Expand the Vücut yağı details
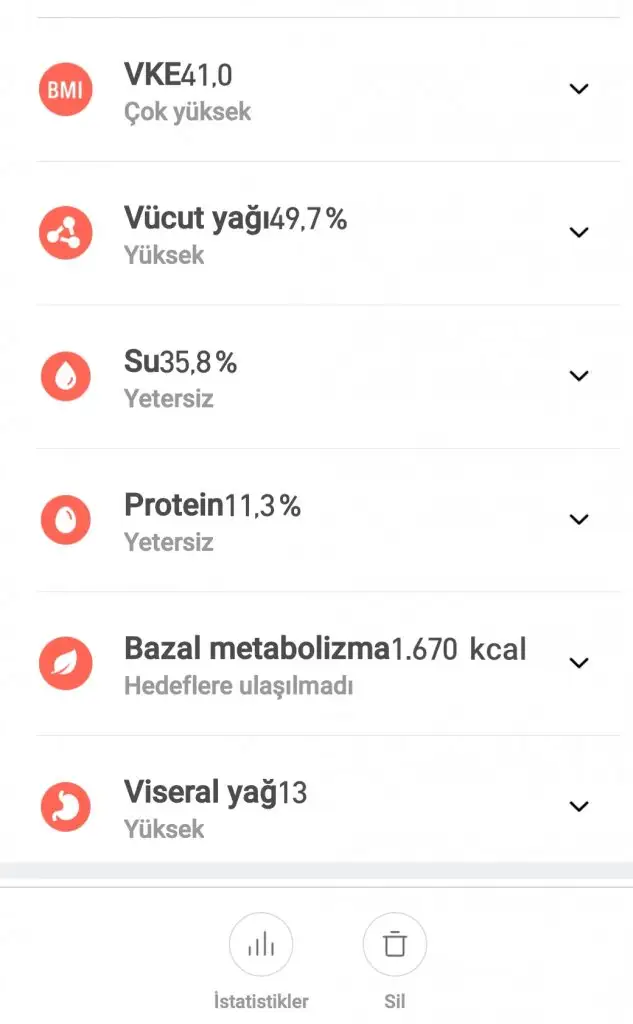Viewport: 633px width, 1024px height. pos(578,232)
